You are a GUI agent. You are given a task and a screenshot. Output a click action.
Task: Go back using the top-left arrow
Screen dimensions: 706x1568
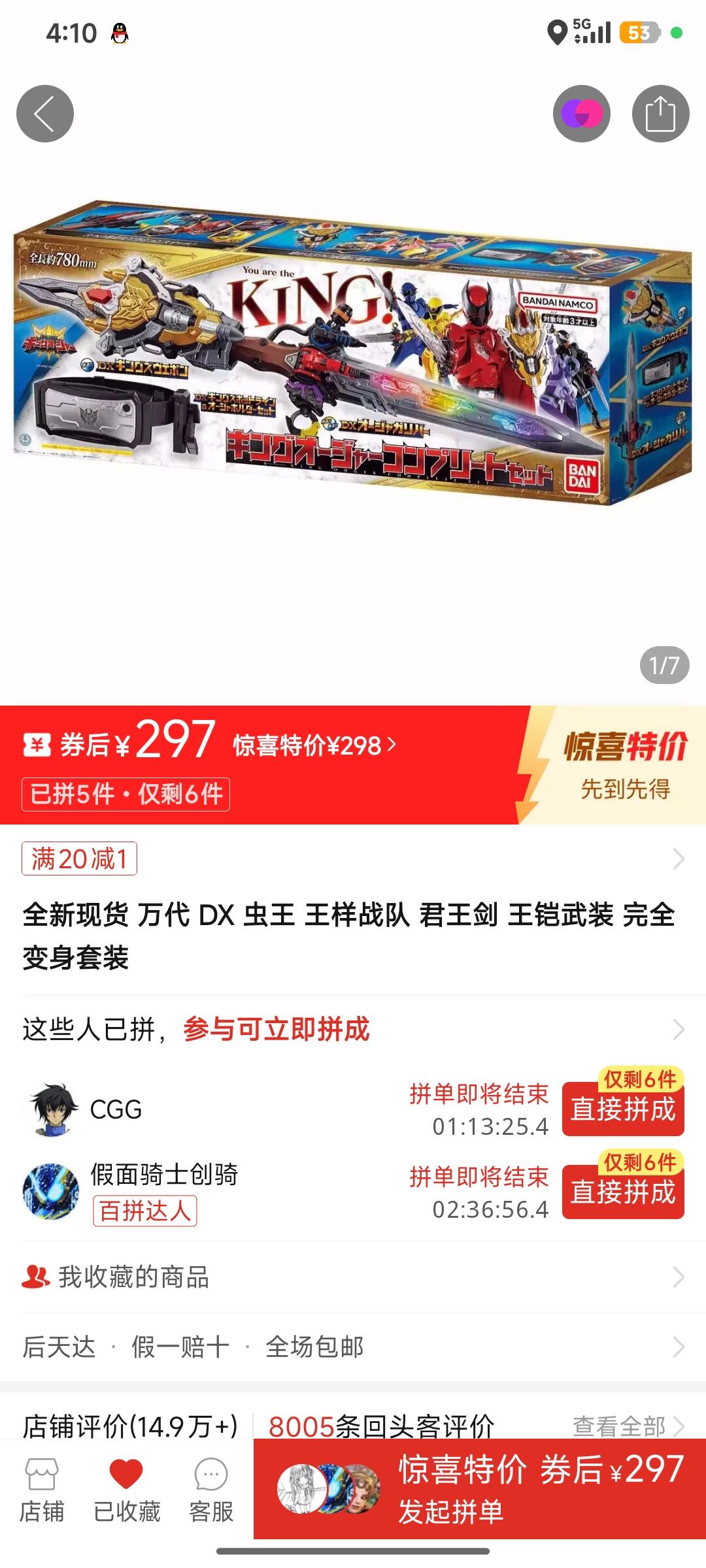[x=45, y=114]
